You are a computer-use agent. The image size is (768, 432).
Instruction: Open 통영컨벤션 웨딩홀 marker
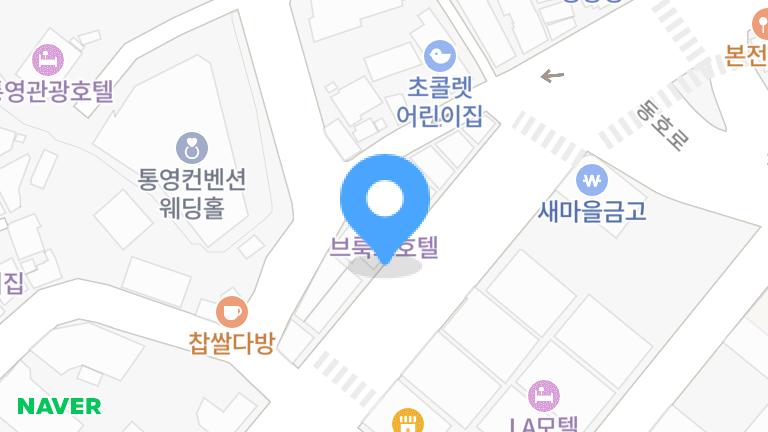point(191,149)
